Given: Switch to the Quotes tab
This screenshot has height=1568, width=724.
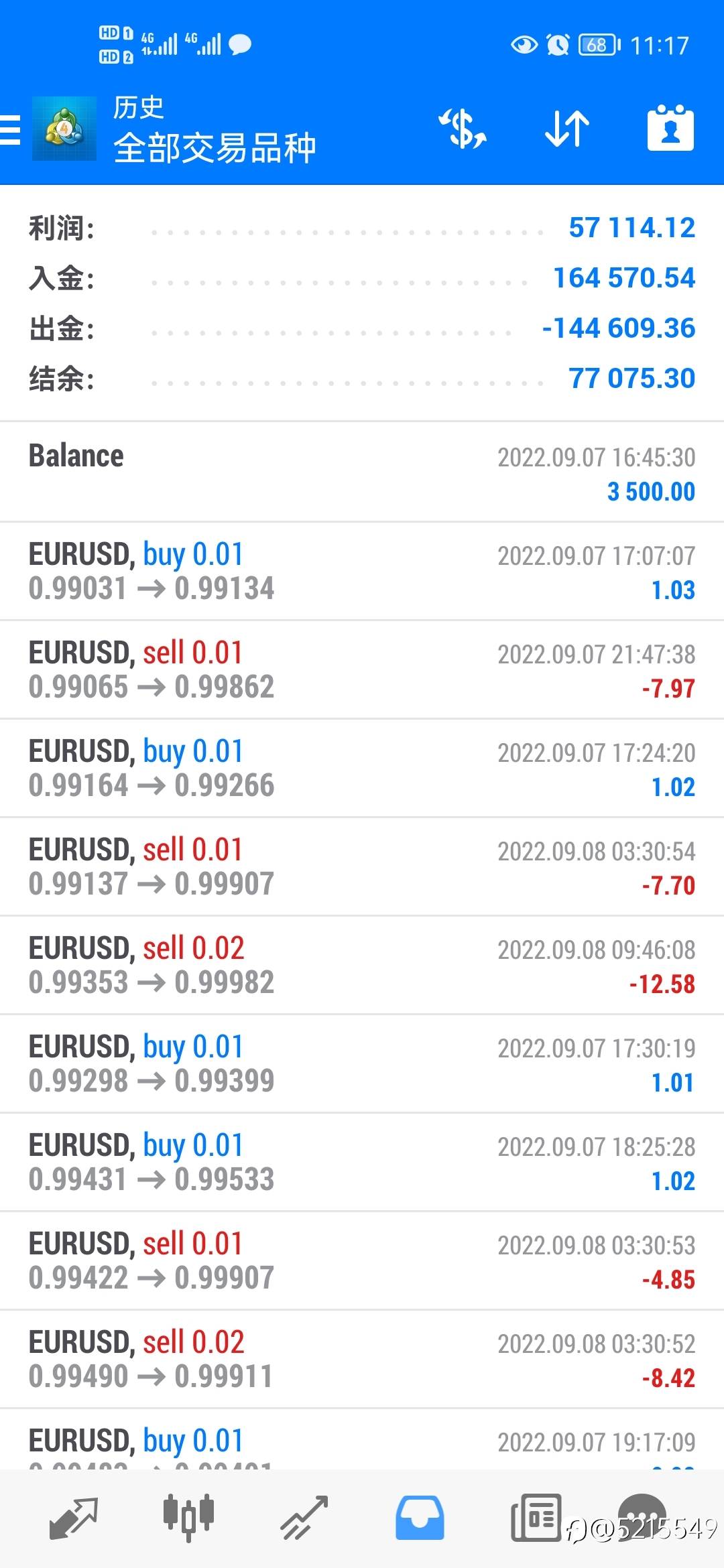Looking at the screenshot, I should point(74,1517).
